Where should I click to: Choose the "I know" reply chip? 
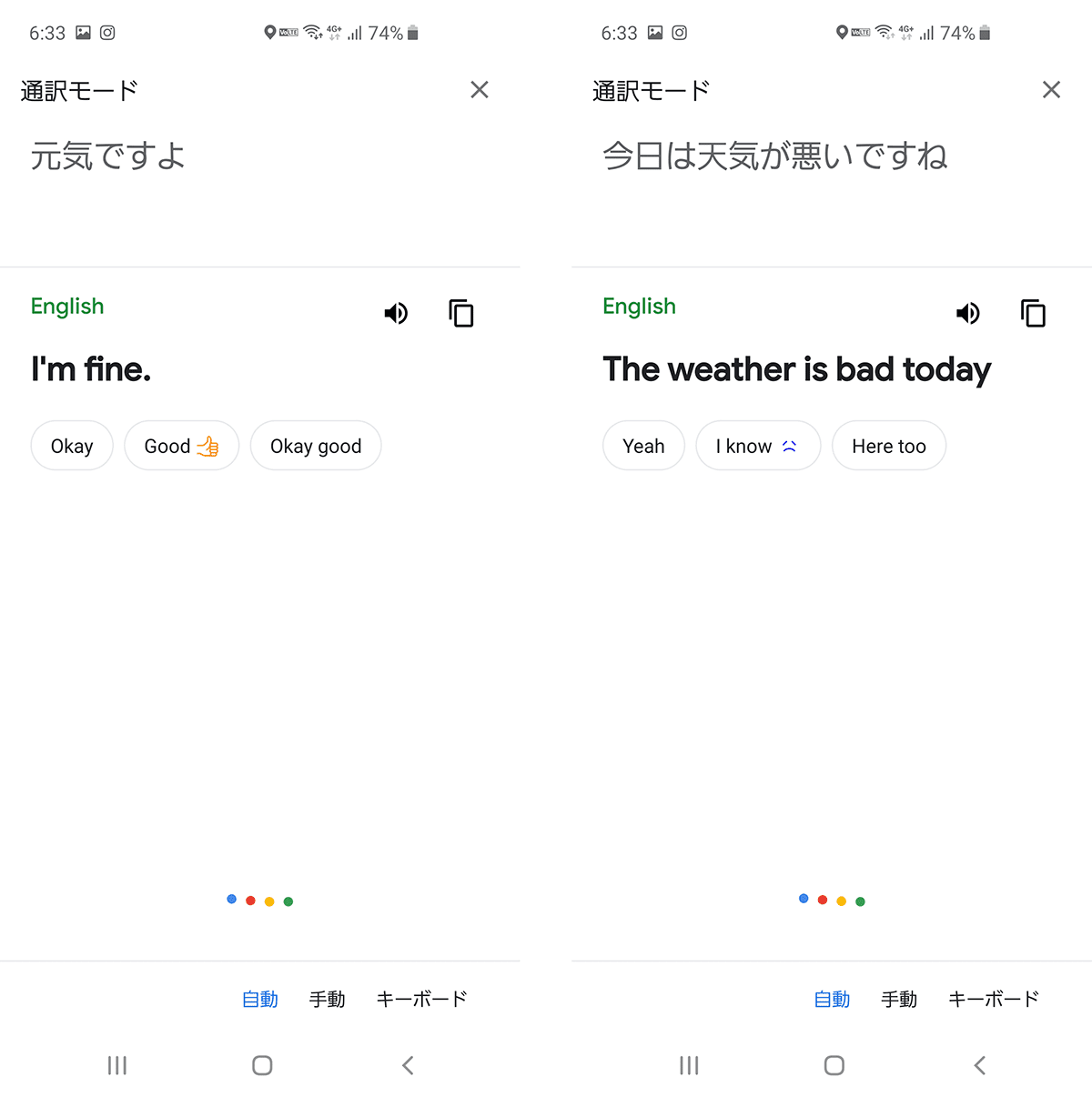coord(757,446)
